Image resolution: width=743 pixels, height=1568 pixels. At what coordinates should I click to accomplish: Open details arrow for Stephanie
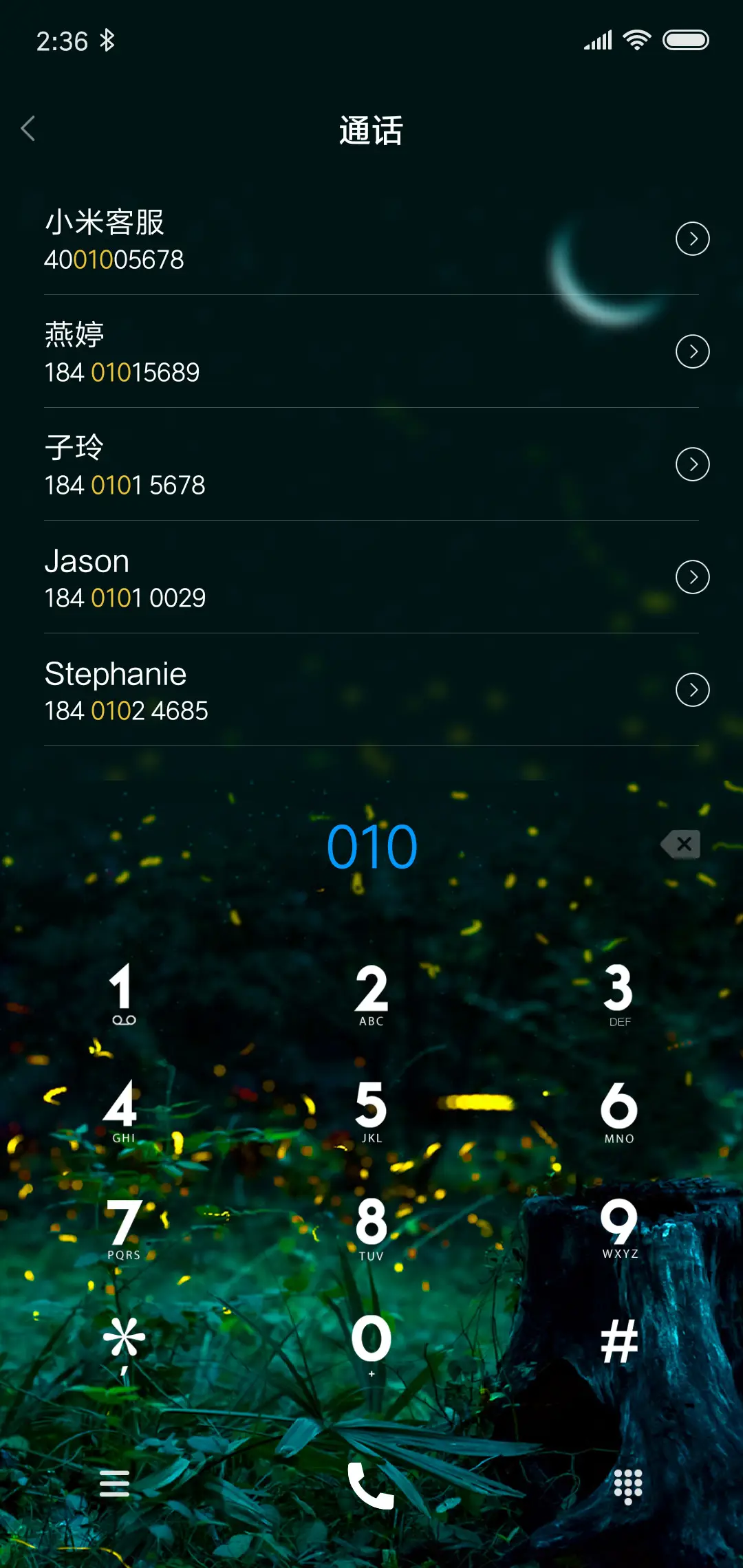point(692,690)
